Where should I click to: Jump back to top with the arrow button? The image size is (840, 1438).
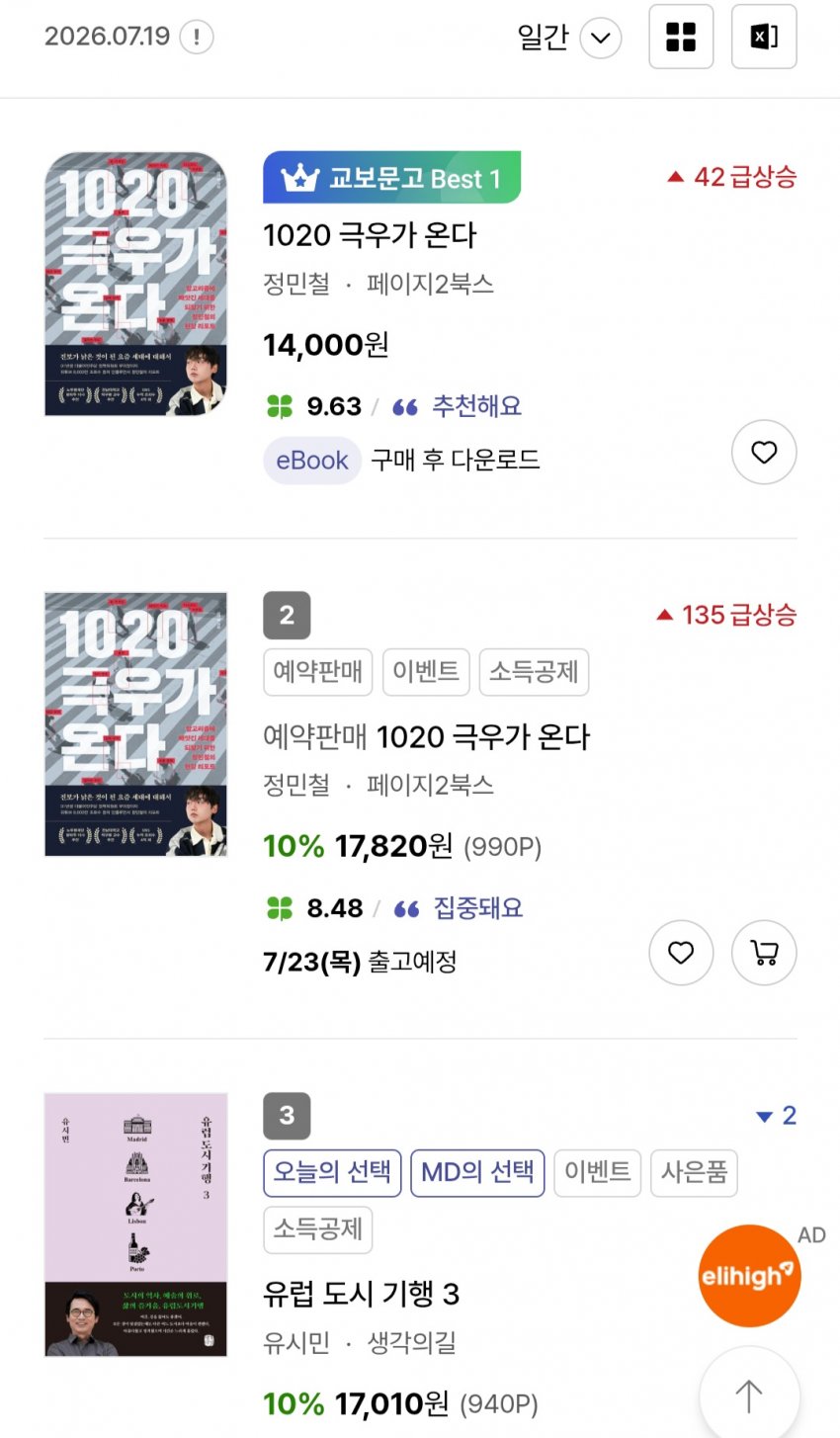(x=749, y=1396)
